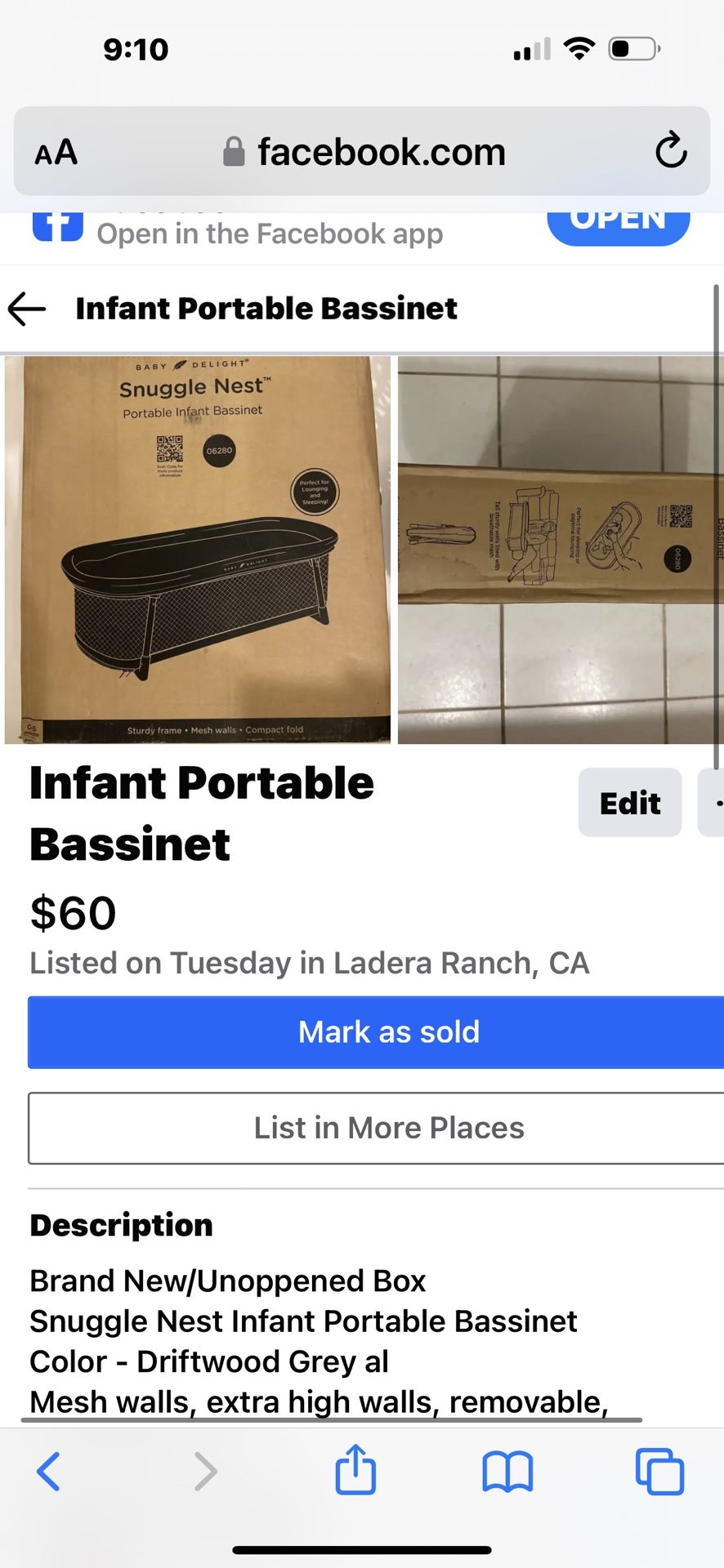Image resolution: width=724 pixels, height=1568 pixels.
Task: Tap the facebook.com address bar
Action: 381,151
